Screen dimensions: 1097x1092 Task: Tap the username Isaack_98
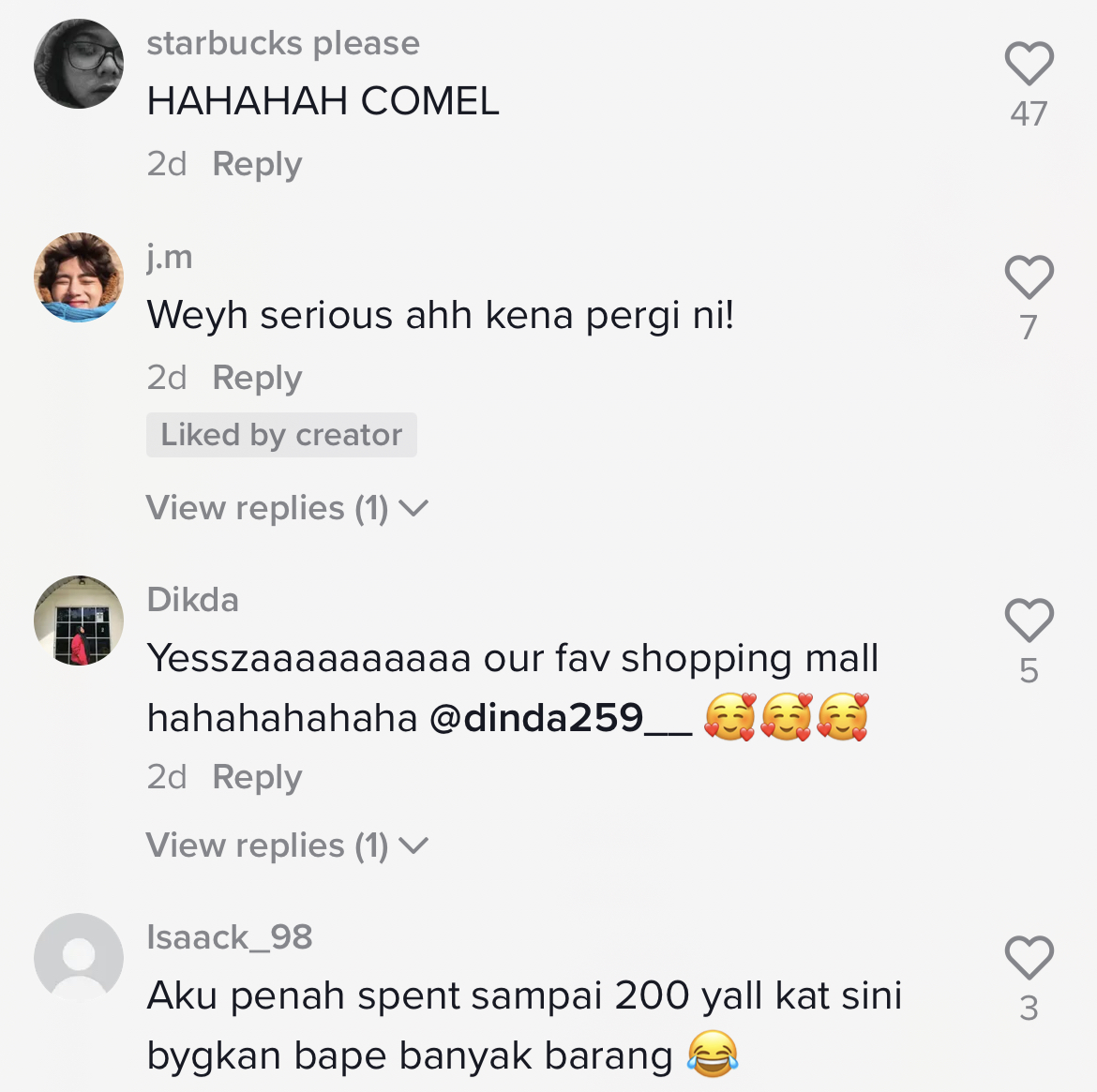click(x=230, y=936)
